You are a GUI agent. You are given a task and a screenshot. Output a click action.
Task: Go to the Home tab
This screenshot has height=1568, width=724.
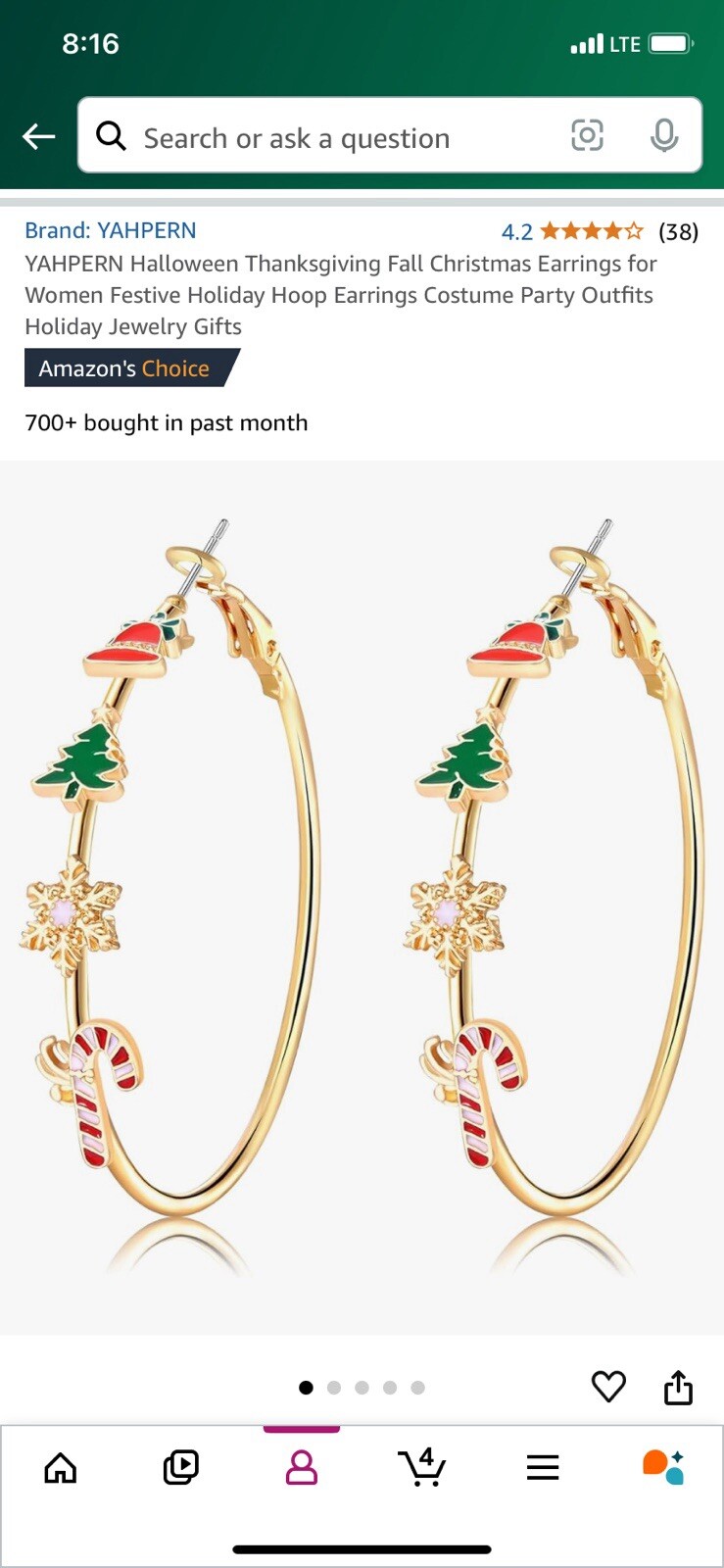pyautogui.click(x=61, y=1467)
